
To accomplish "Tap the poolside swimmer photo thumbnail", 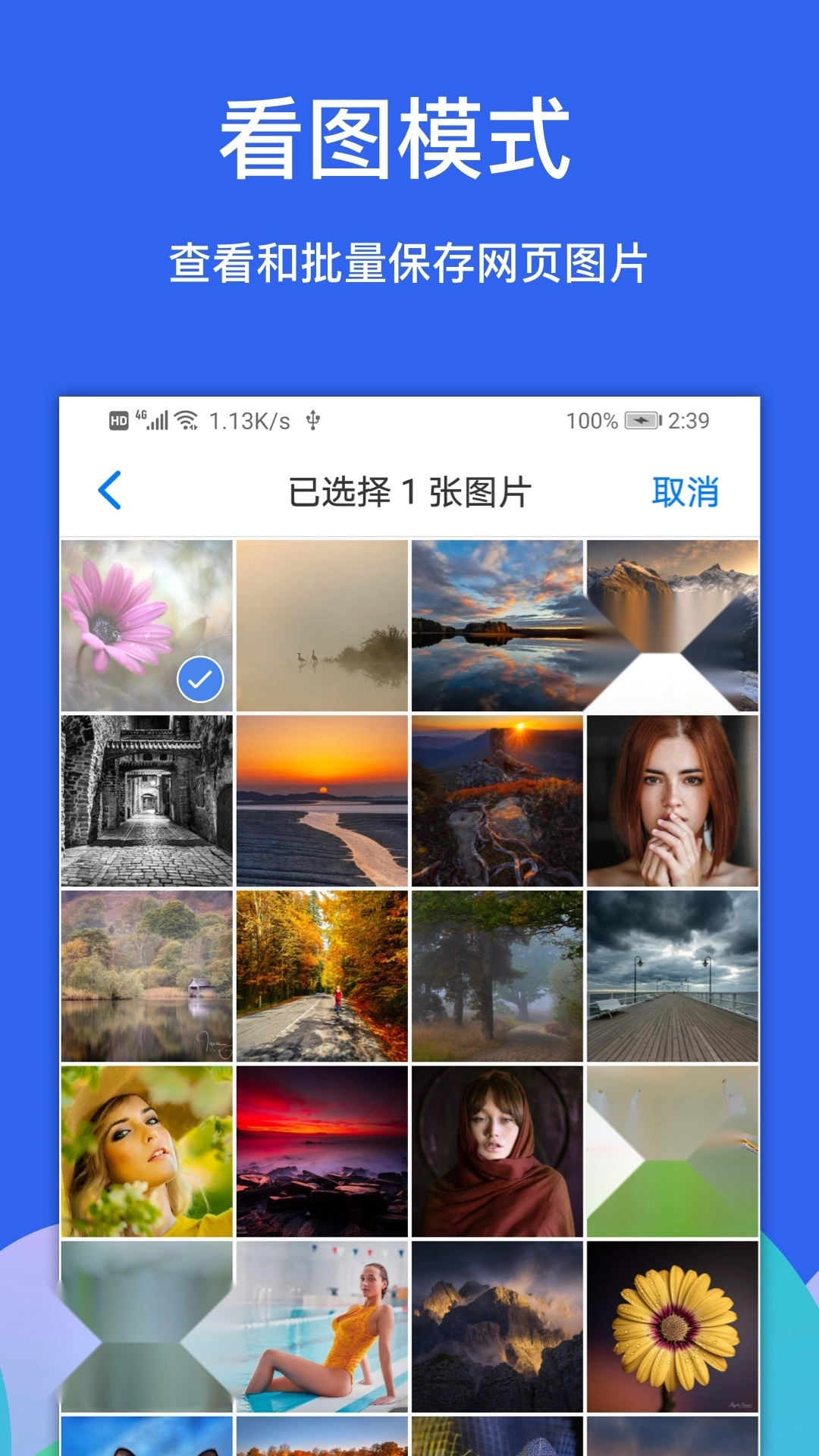I will 322,1327.
